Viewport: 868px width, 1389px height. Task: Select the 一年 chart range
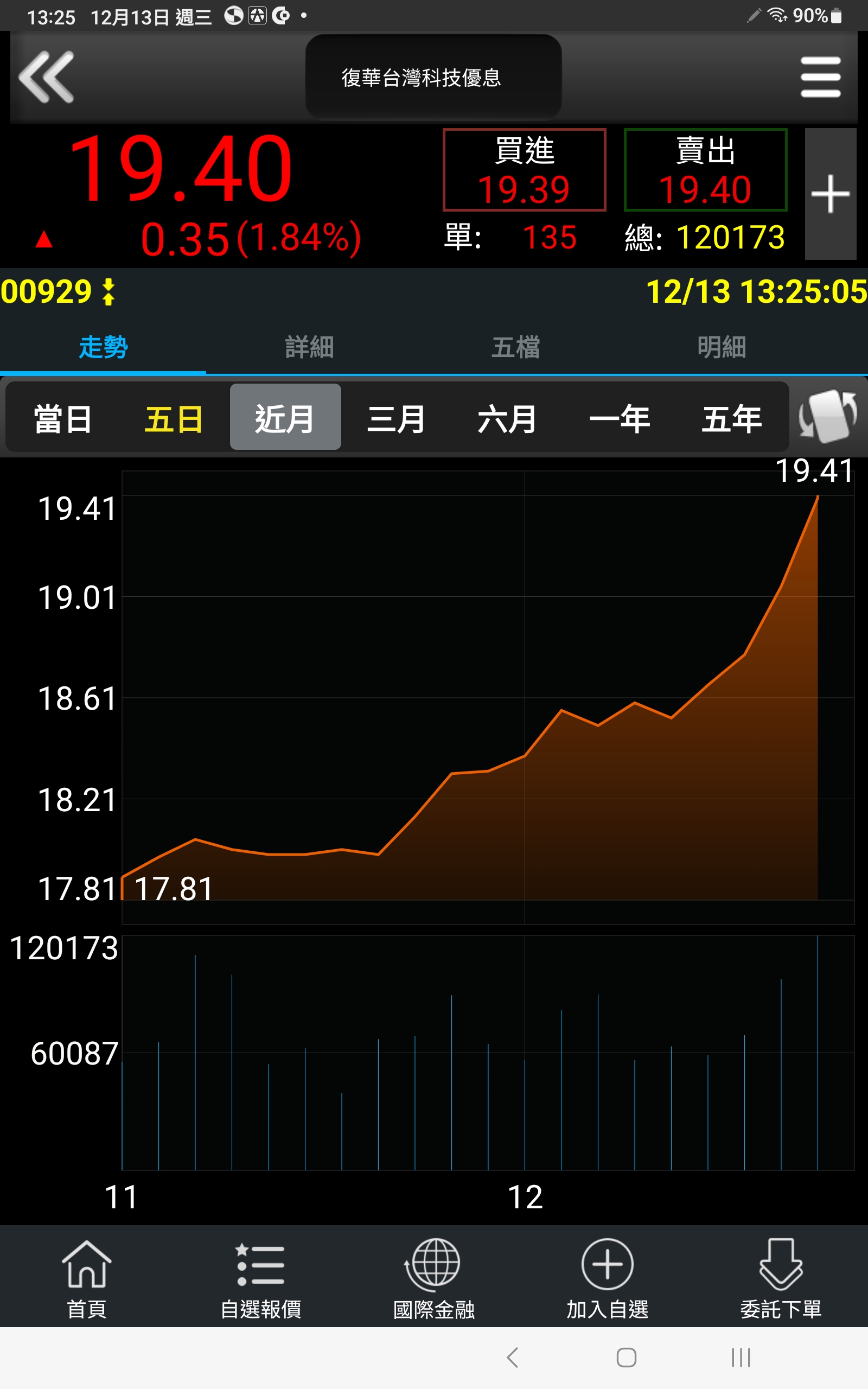click(x=620, y=418)
